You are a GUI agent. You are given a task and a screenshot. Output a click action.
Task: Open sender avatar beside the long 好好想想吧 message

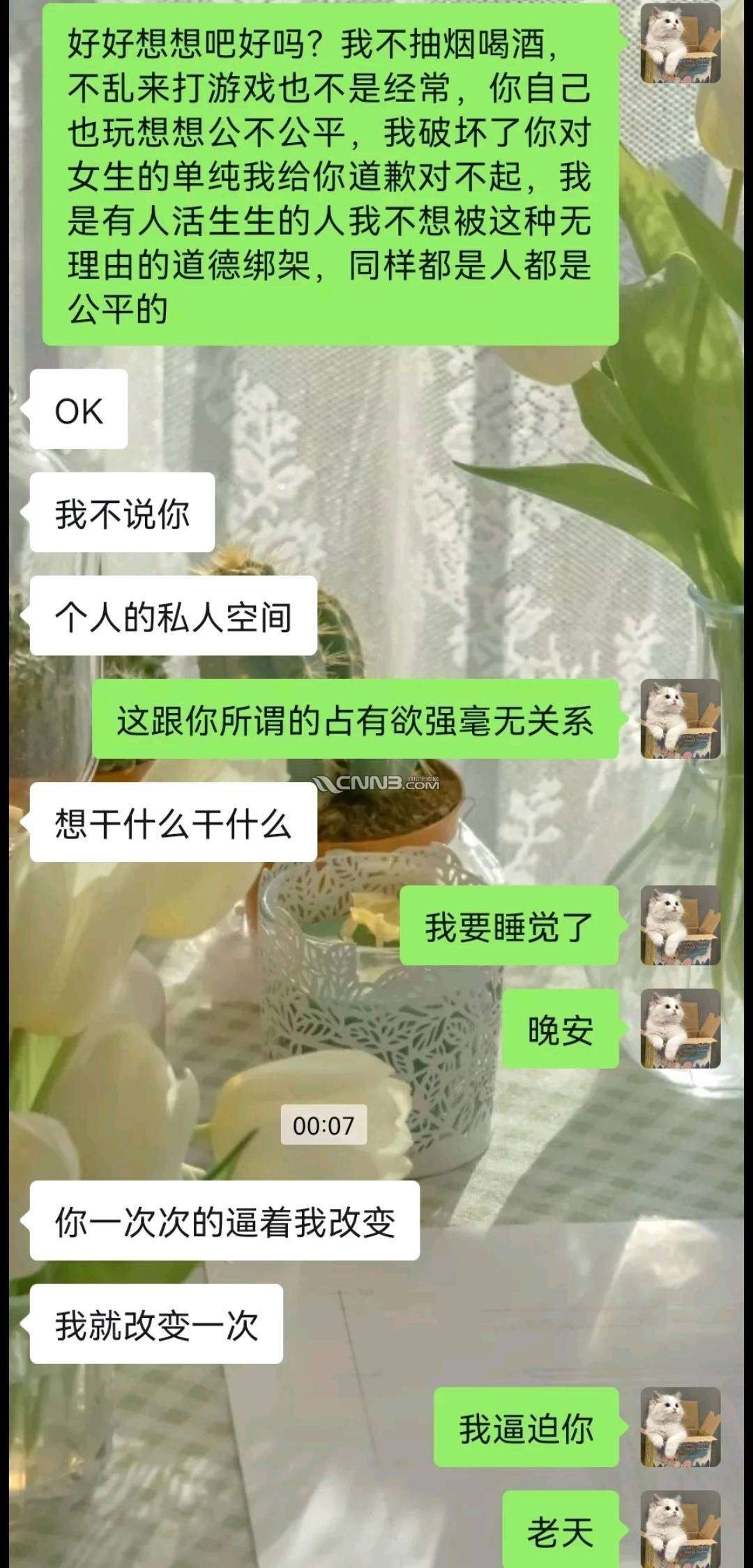tap(680, 43)
